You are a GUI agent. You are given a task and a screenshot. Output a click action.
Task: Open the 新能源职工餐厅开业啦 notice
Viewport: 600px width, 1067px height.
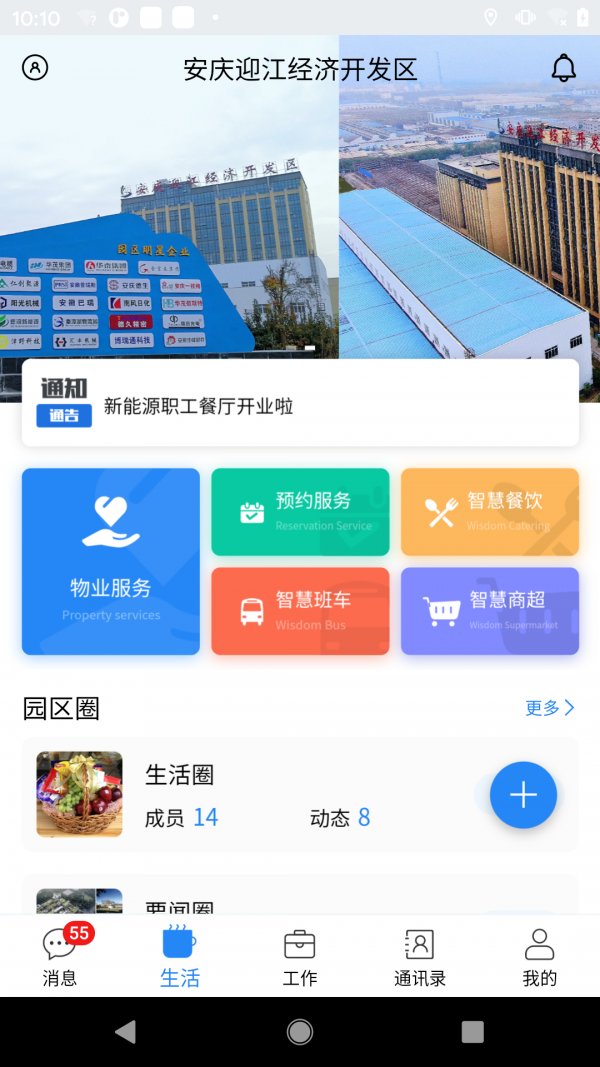(x=300, y=403)
